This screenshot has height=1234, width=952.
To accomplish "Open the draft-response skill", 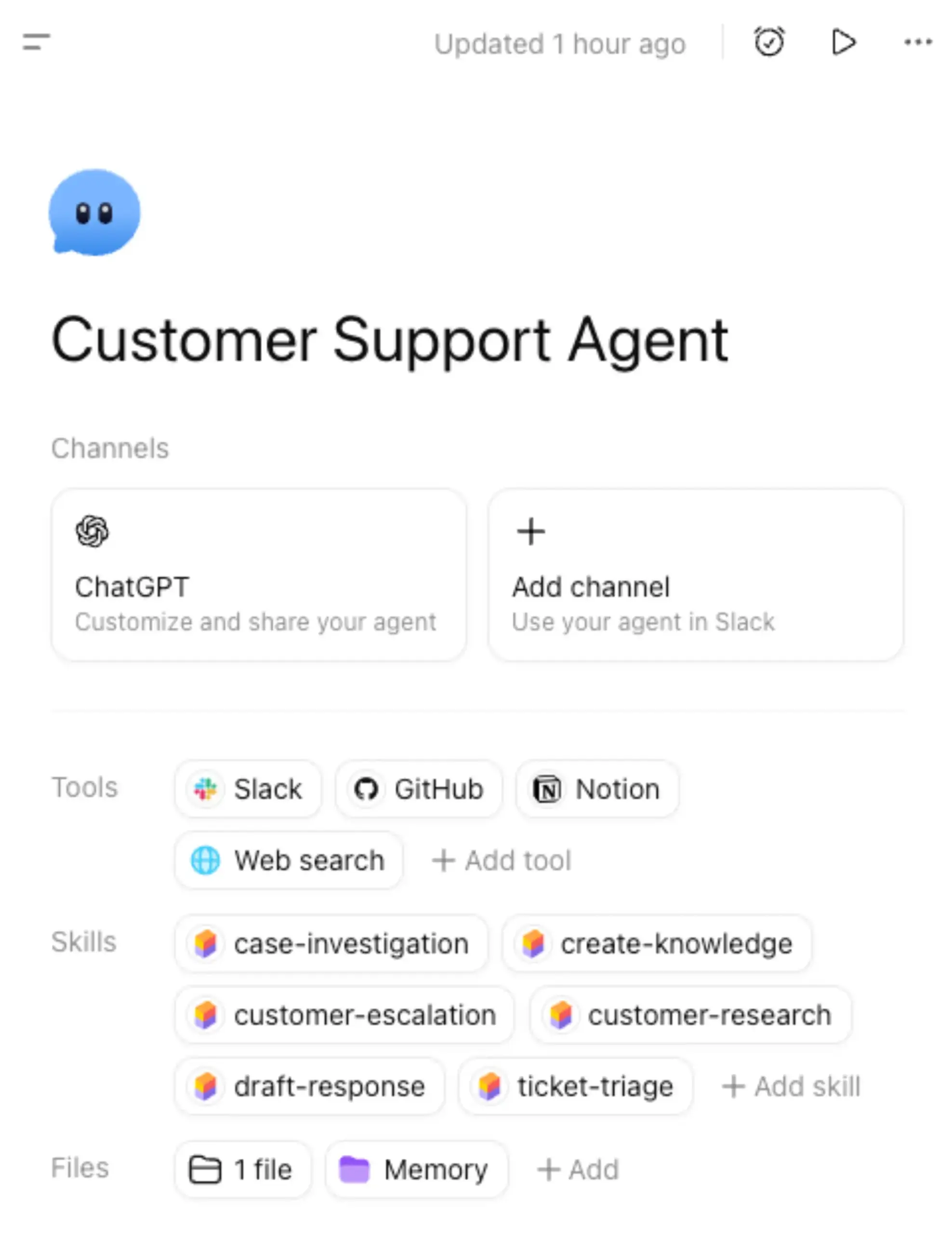I will tap(309, 1086).
